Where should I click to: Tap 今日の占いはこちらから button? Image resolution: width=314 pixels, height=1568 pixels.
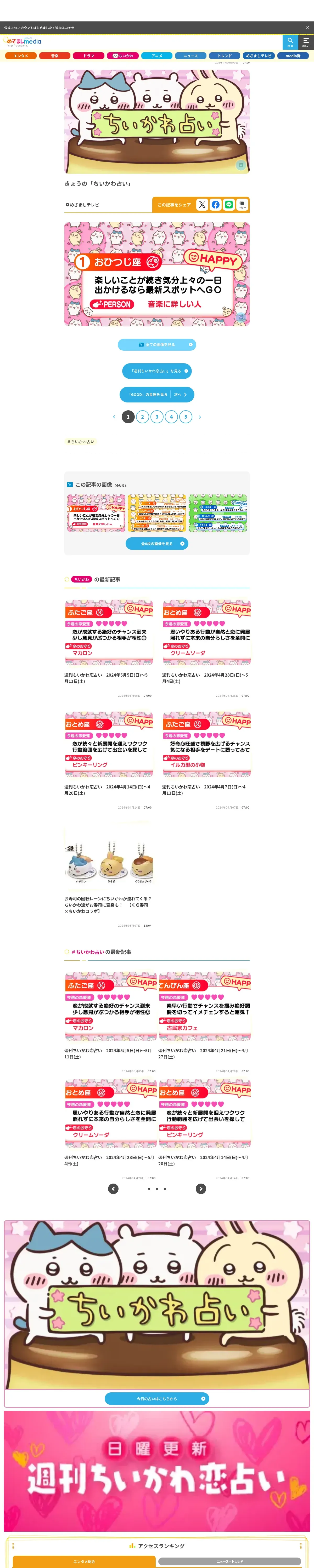[157, 1399]
